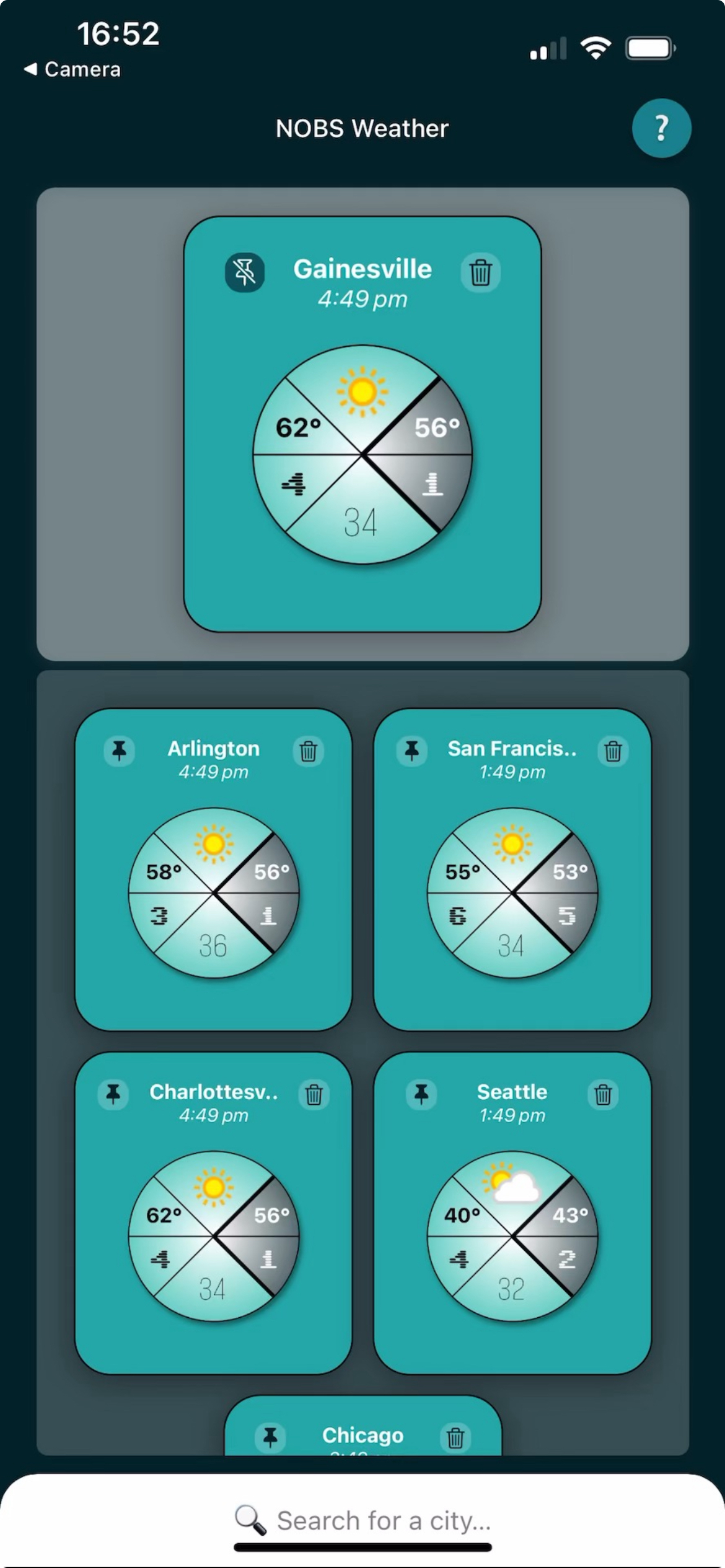Pin the Seattle card
Viewport: 725px width, 1568px height.
pyautogui.click(x=421, y=1094)
